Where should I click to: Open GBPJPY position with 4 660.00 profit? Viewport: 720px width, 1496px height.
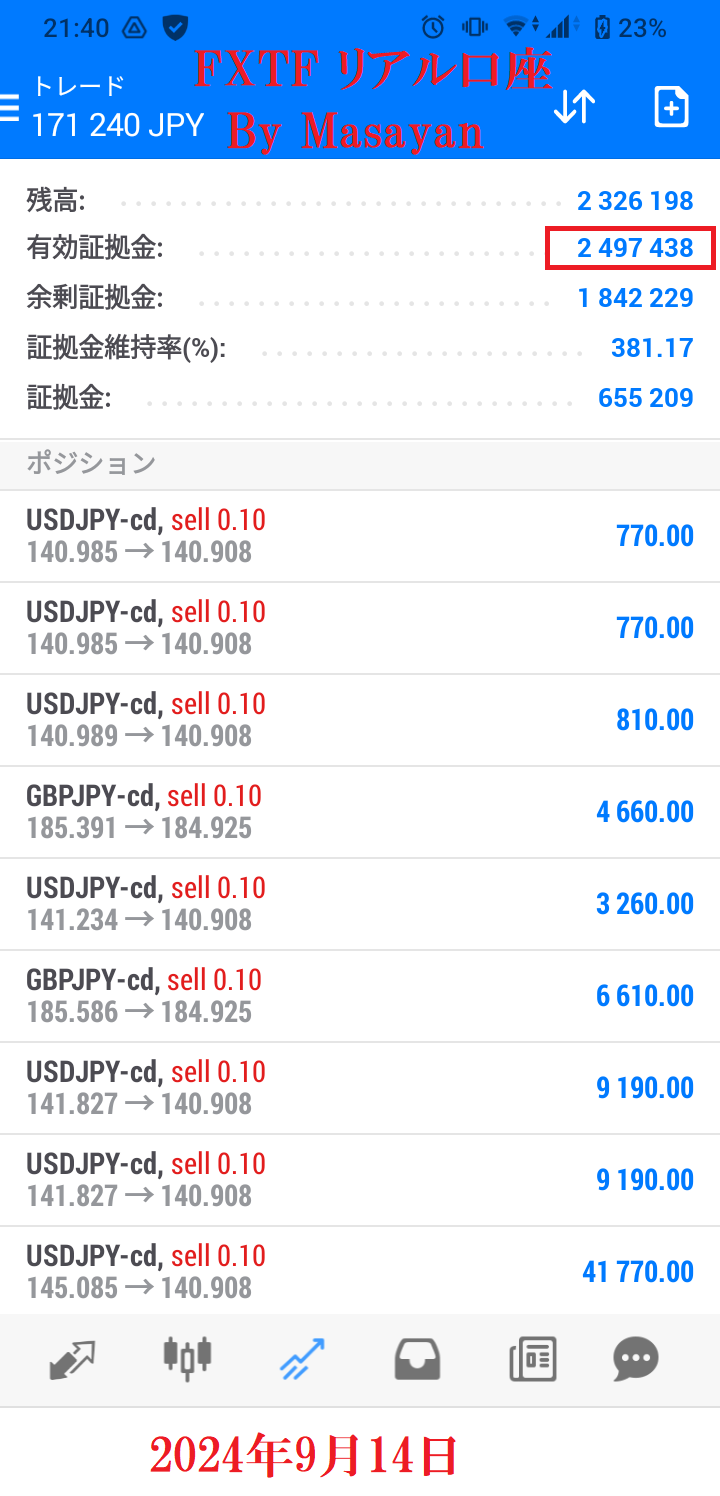coord(360,812)
